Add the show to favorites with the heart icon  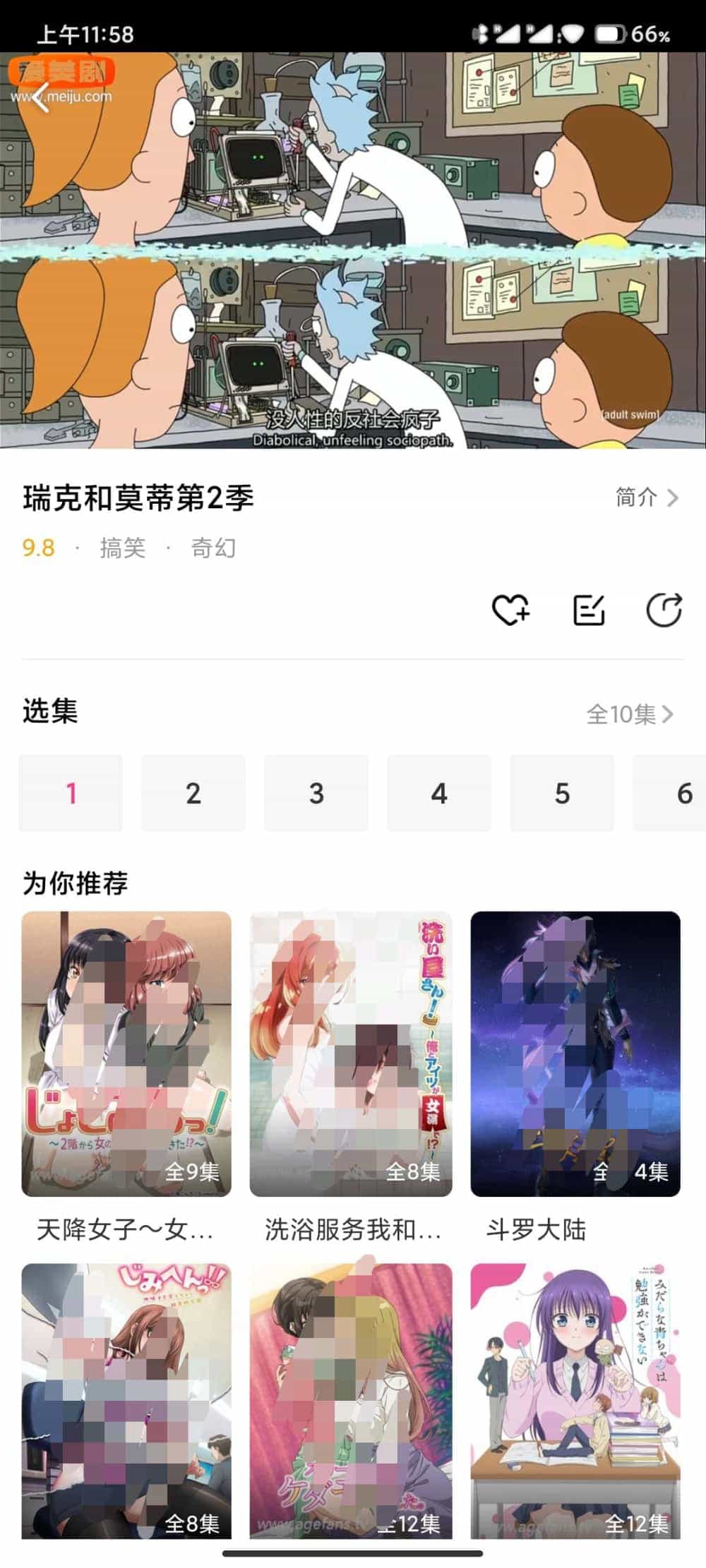[510, 610]
